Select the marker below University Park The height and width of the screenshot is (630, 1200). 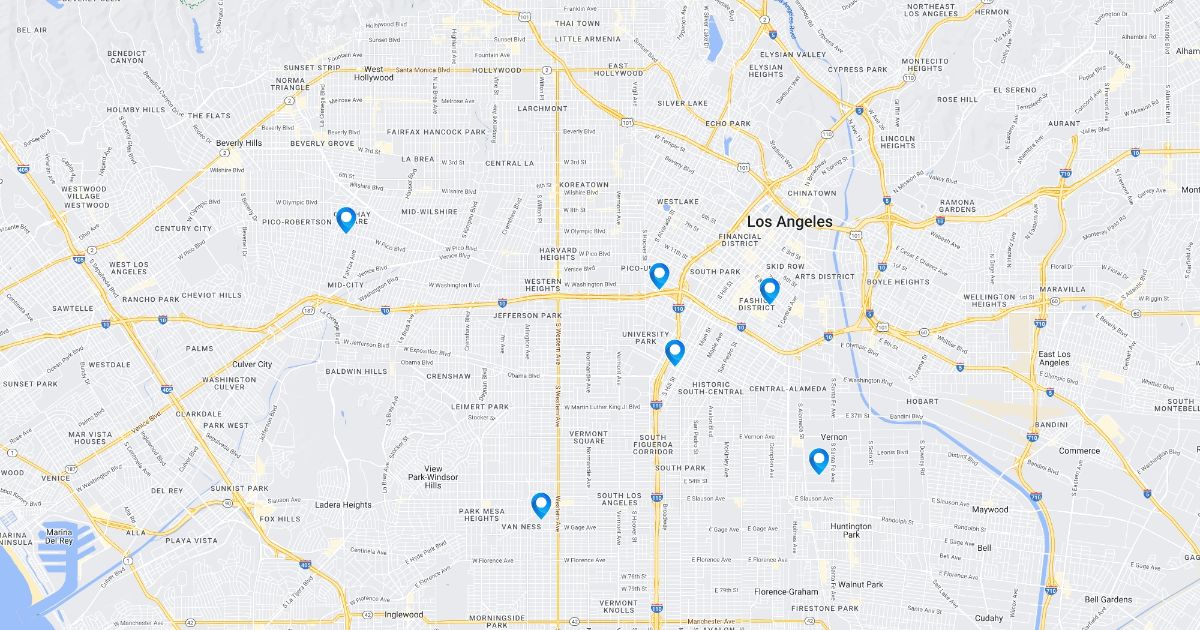[x=675, y=351]
